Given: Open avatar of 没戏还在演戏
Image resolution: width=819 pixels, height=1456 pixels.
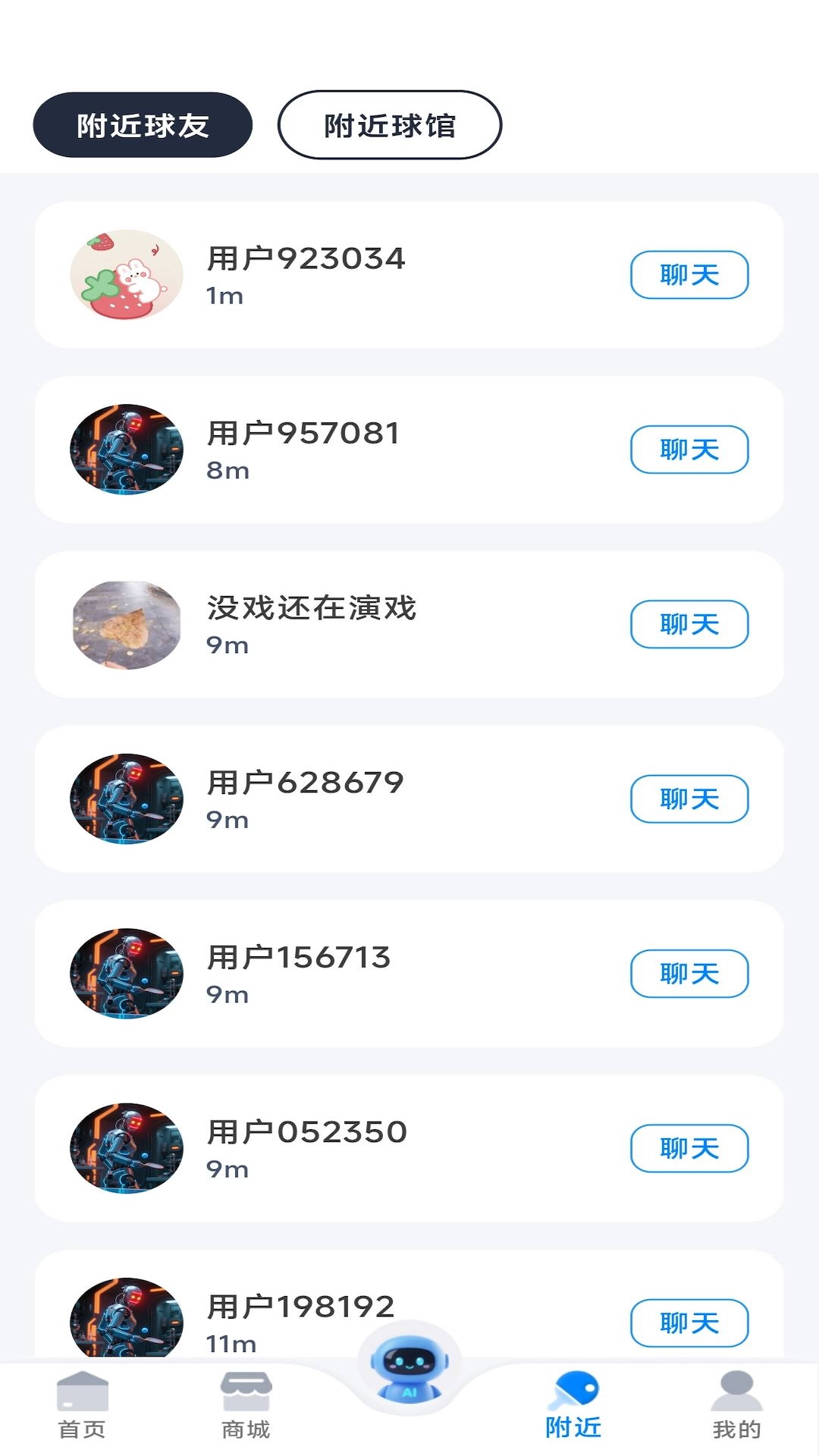Looking at the screenshot, I should 126,623.
